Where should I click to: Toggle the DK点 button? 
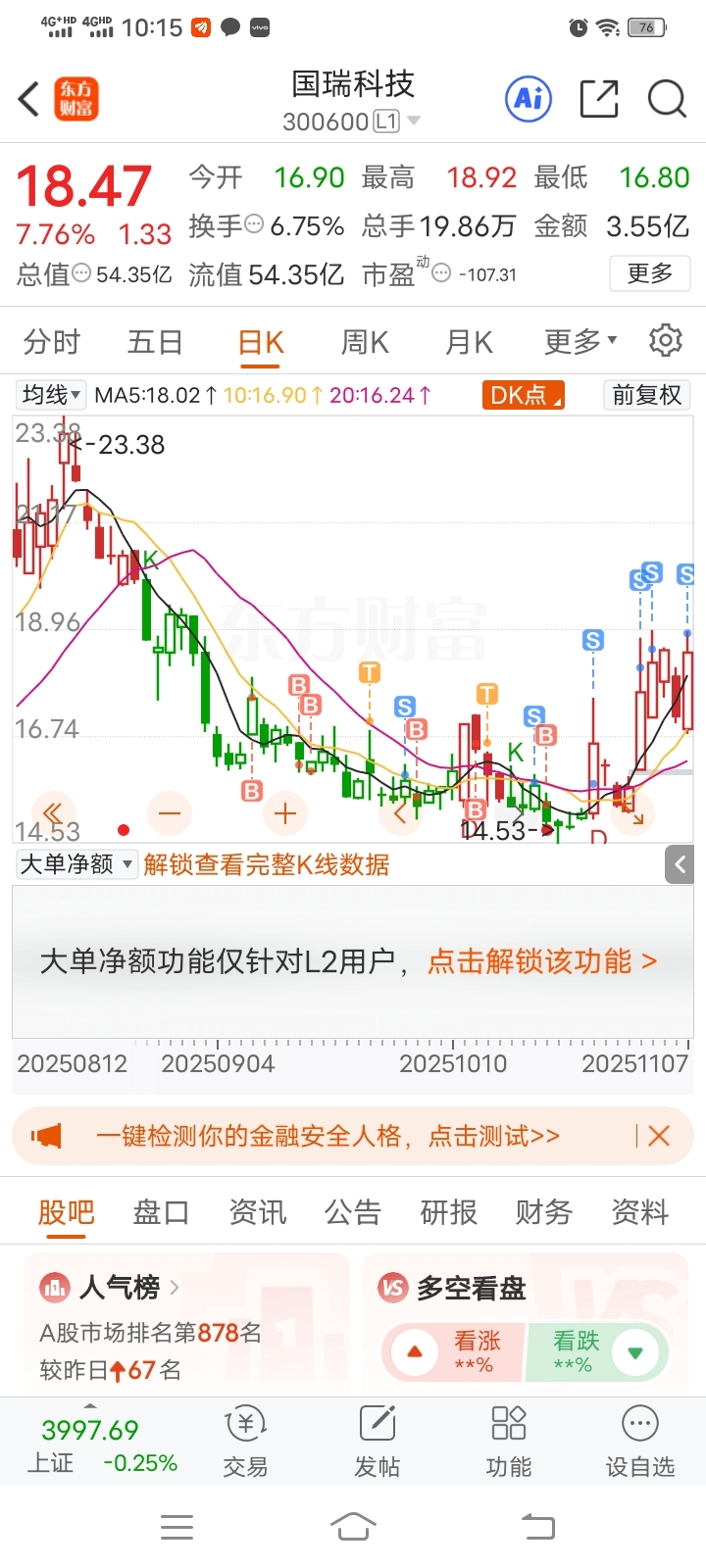pyautogui.click(x=524, y=395)
